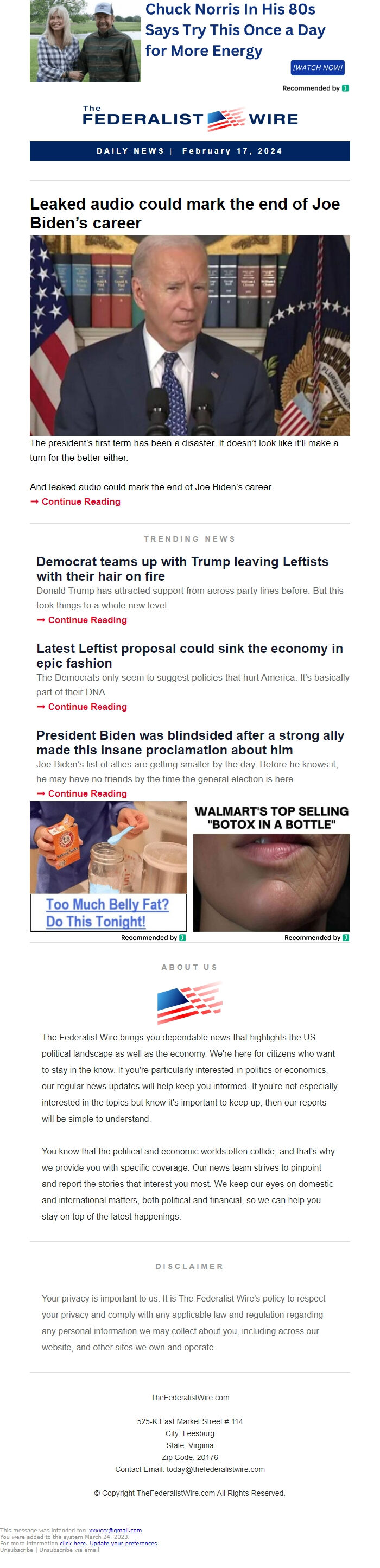The height and width of the screenshot is (1568, 380).
Task: Open President Biden blindsided headline
Action: pyautogui.click(x=190, y=742)
